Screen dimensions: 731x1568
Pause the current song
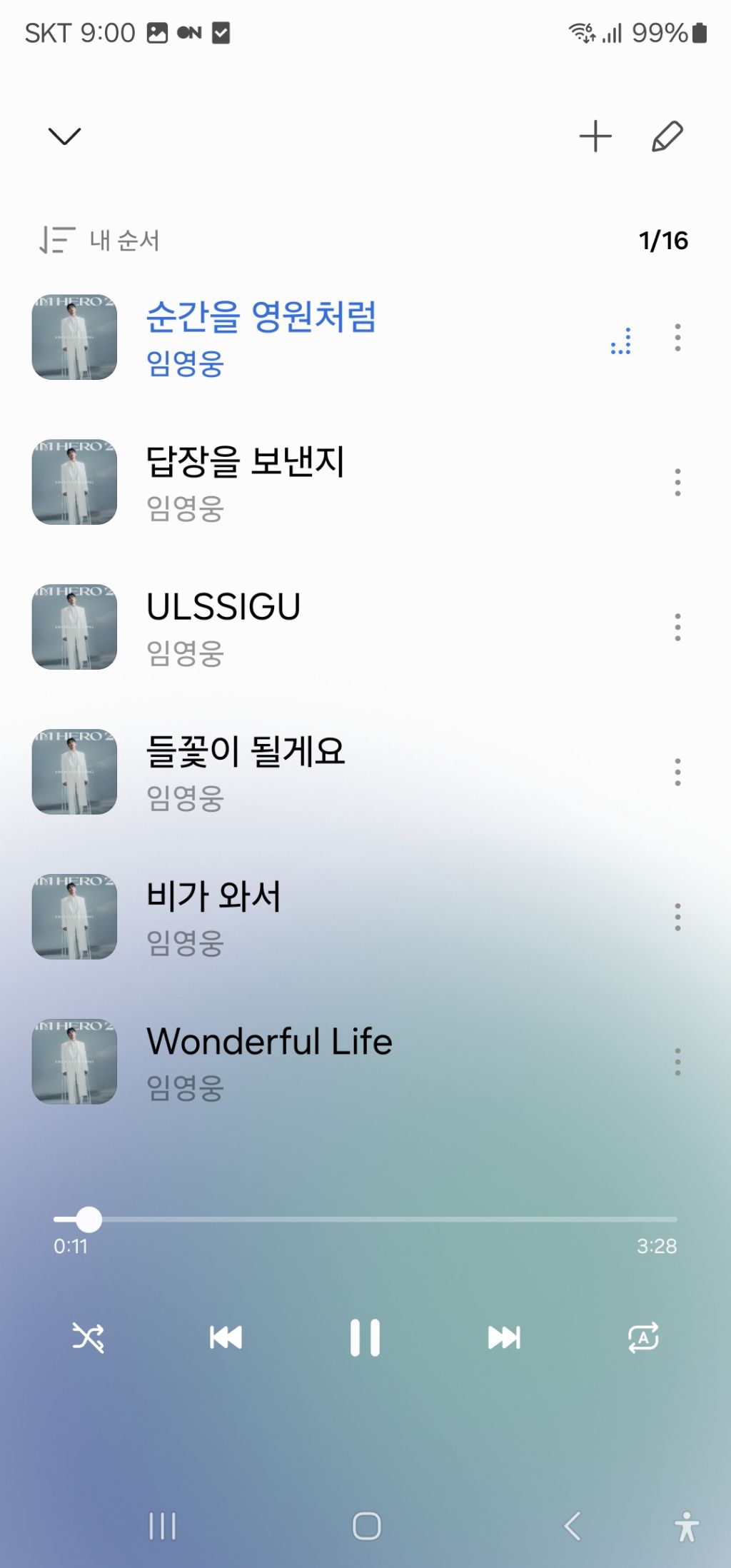click(x=365, y=1337)
